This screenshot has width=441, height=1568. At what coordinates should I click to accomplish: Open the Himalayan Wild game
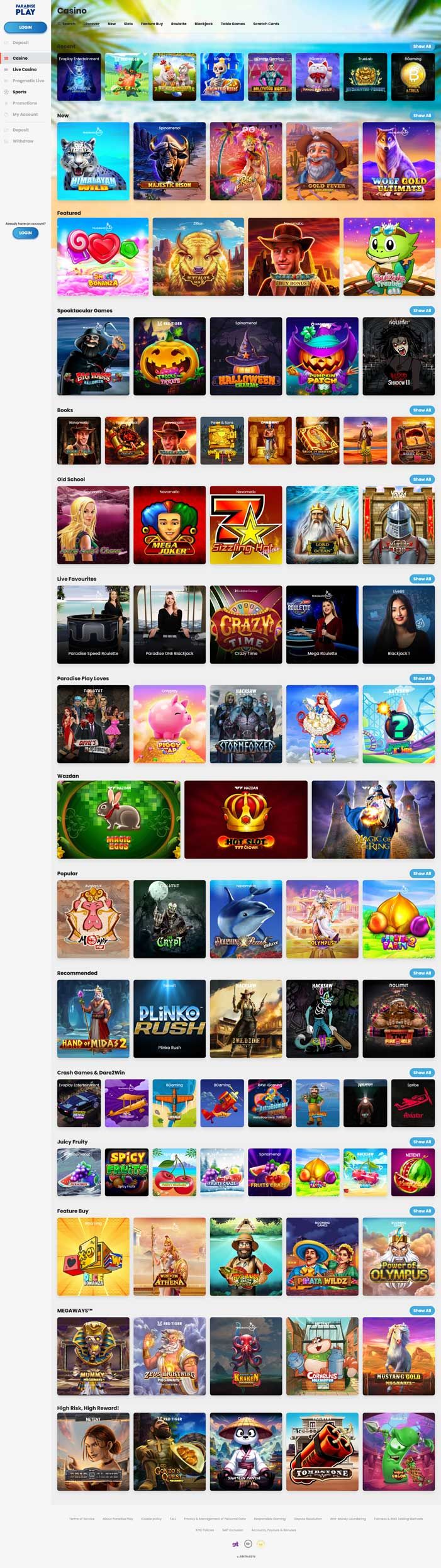(x=93, y=161)
